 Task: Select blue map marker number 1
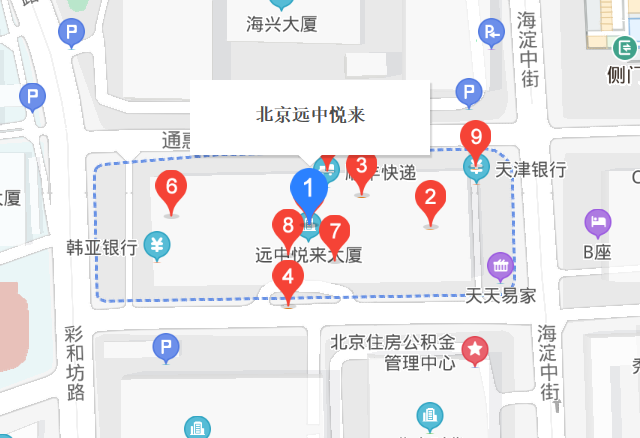click(x=309, y=188)
